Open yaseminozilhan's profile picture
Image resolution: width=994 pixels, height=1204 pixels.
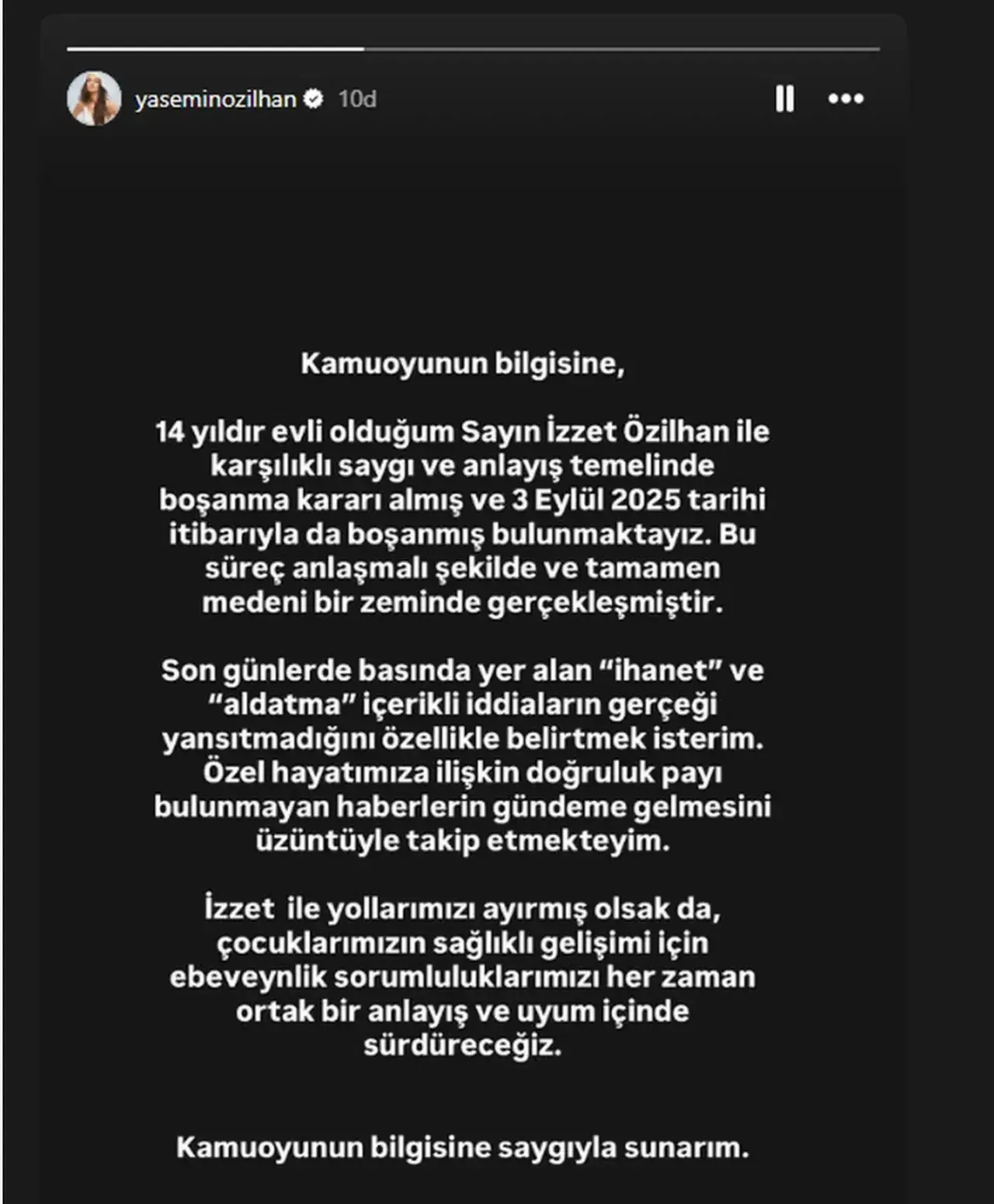[x=94, y=99]
